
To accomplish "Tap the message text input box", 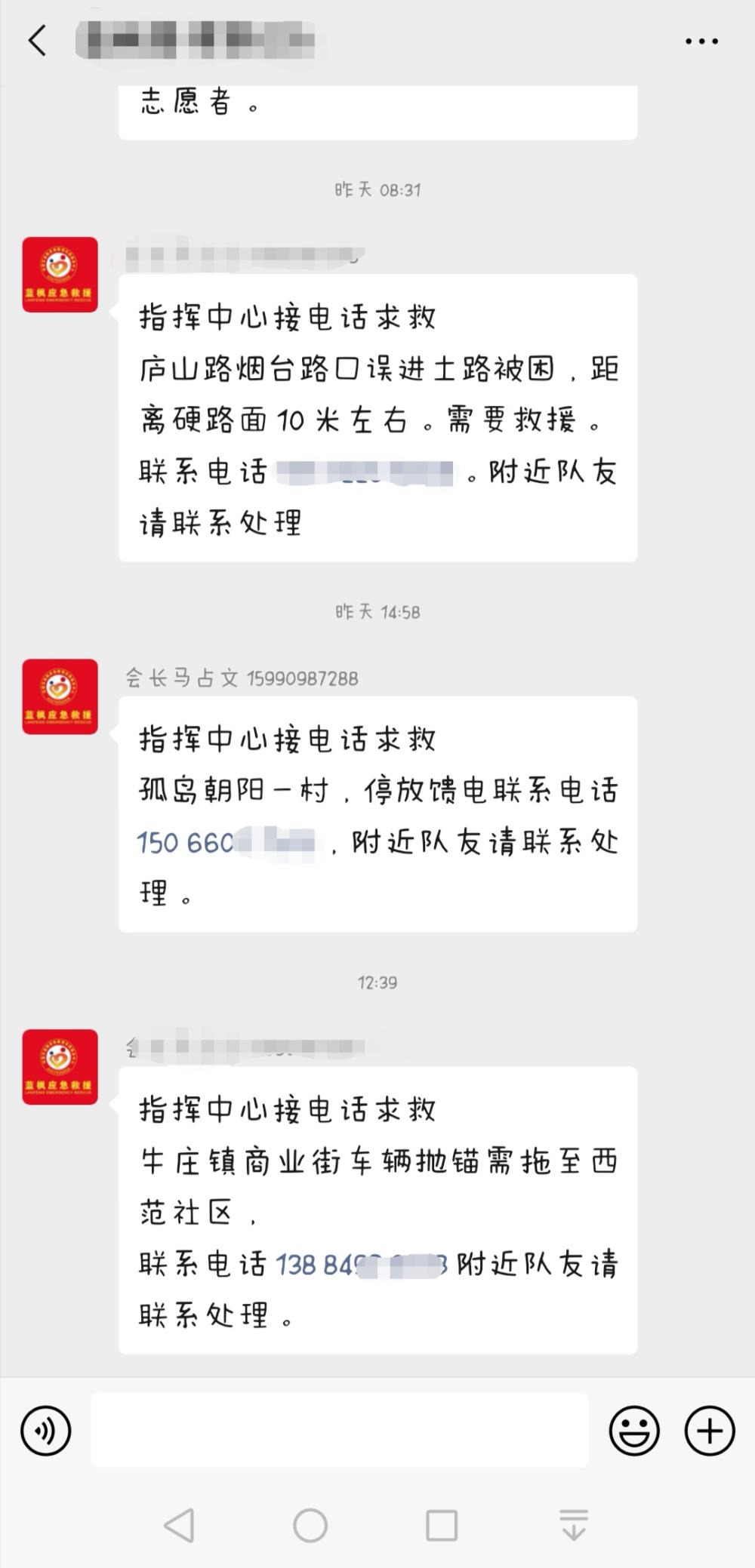I will [x=340, y=1430].
